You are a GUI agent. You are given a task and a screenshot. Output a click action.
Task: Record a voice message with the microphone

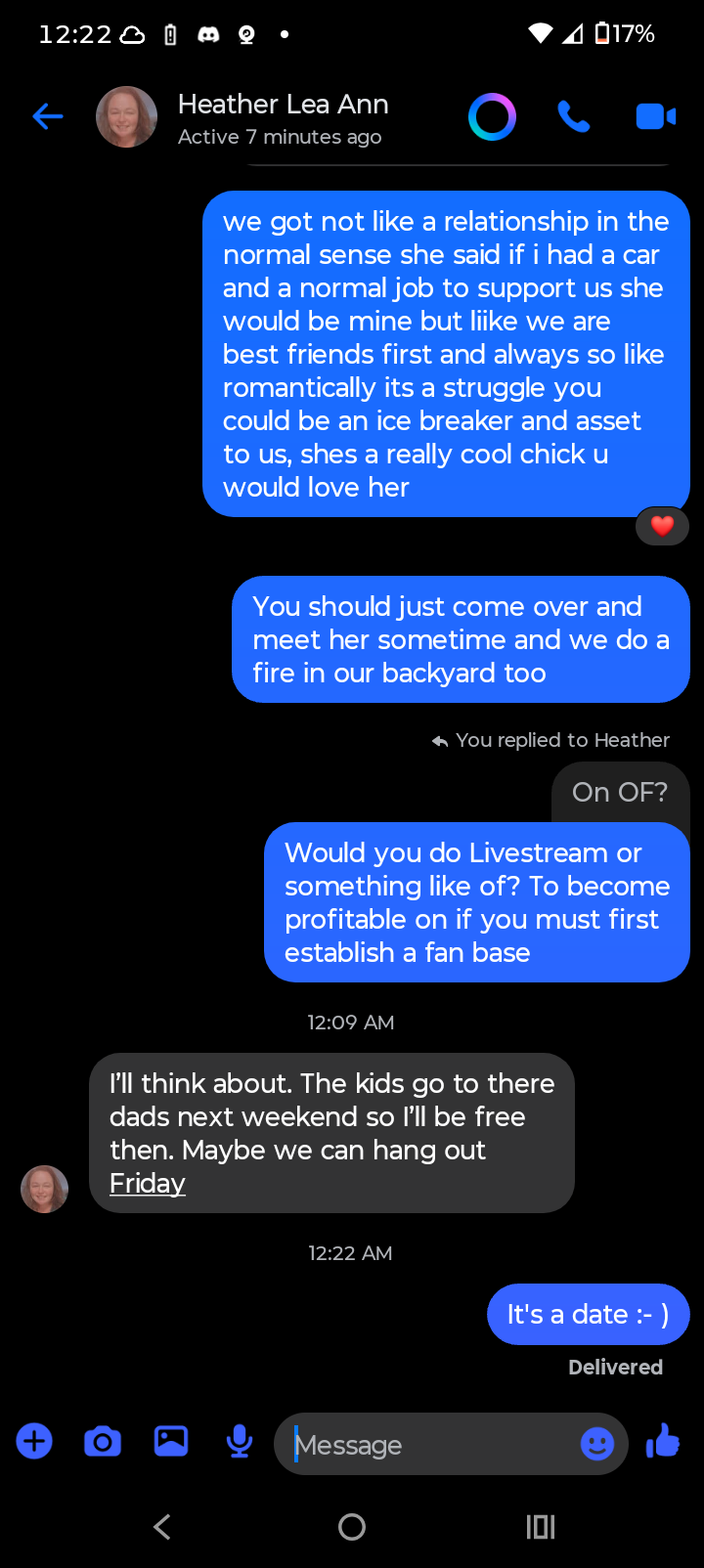pos(240,1441)
